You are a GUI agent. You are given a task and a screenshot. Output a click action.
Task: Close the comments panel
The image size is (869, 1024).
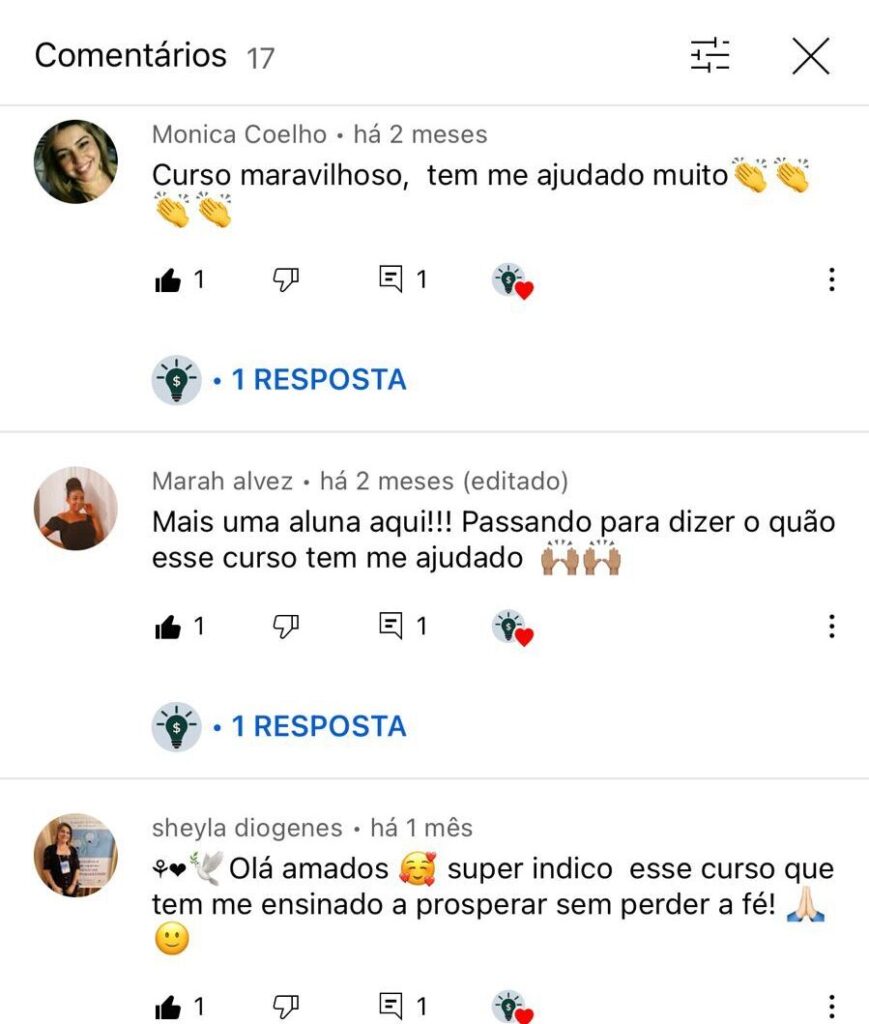point(810,56)
